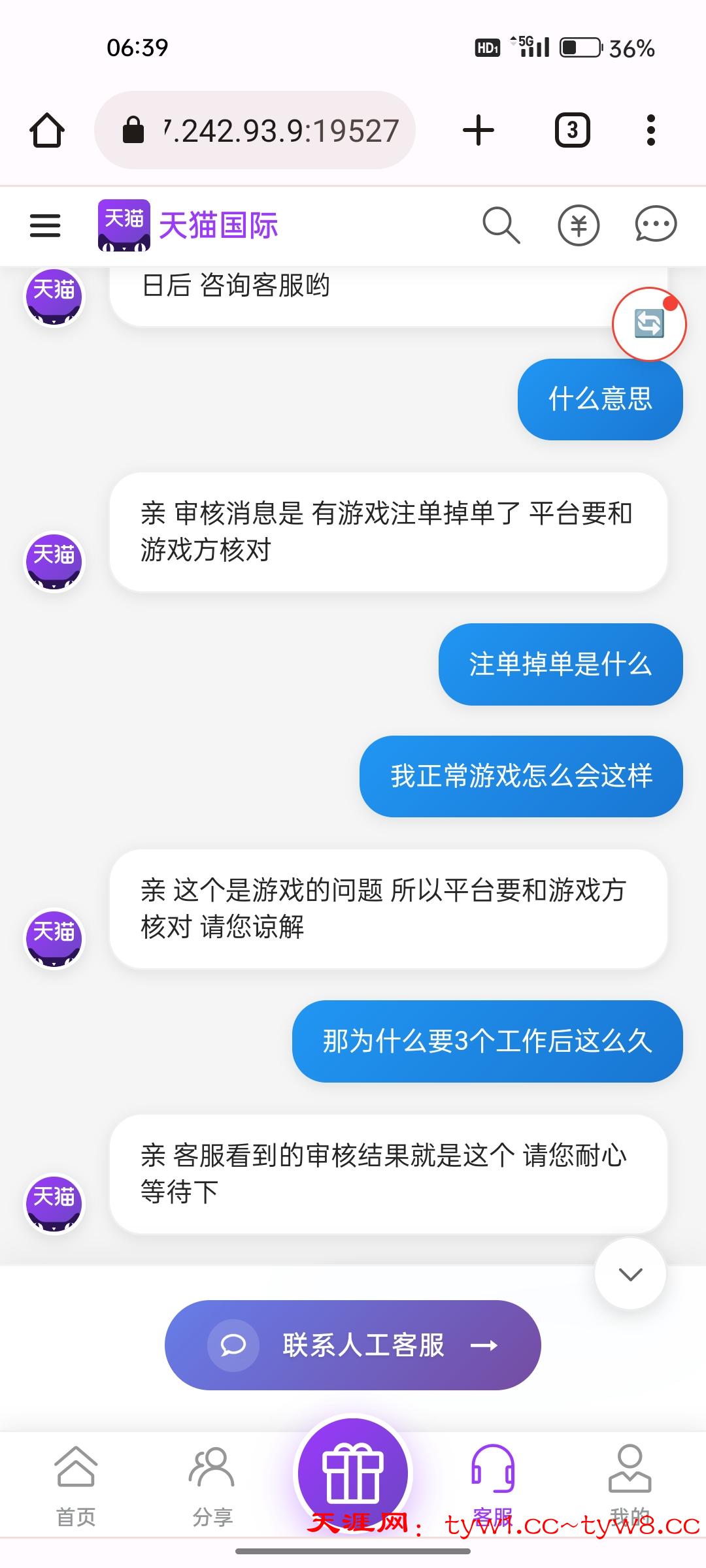Switch to the 我的 profile tab

coord(630,1484)
